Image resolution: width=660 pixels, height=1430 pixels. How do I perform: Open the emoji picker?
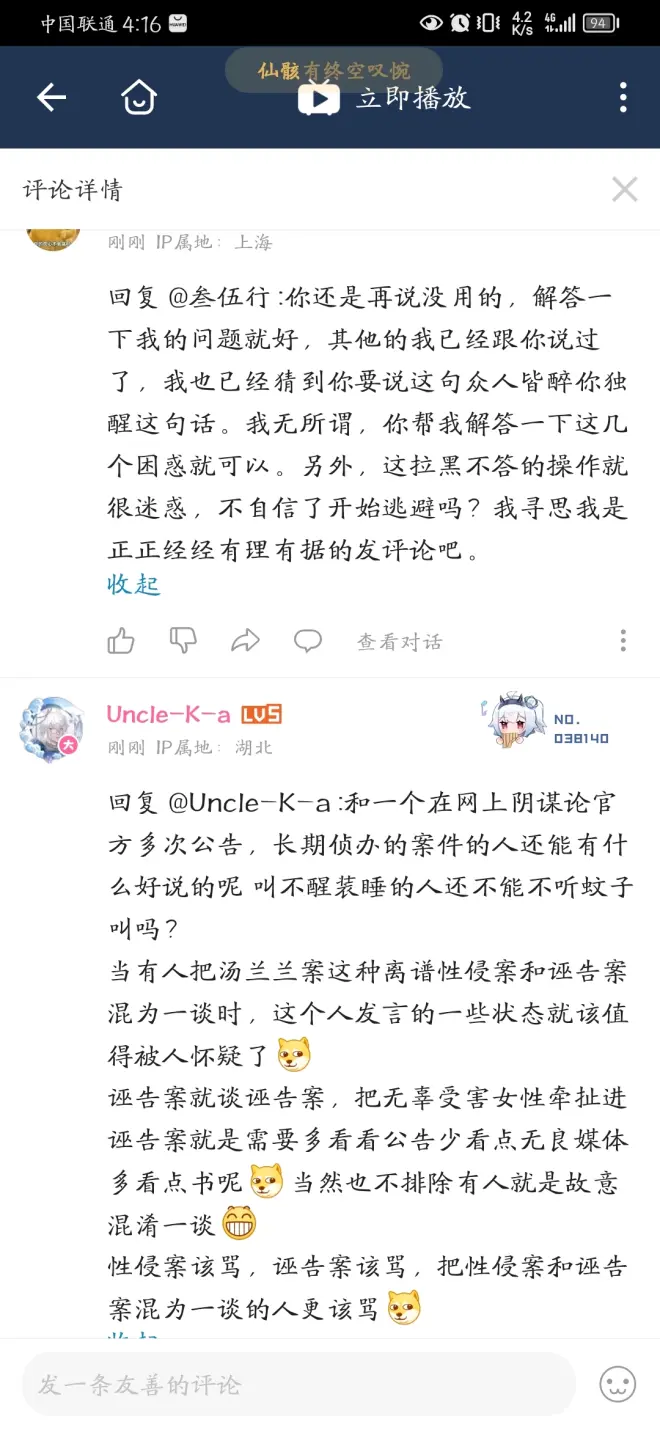click(617, 1385)
